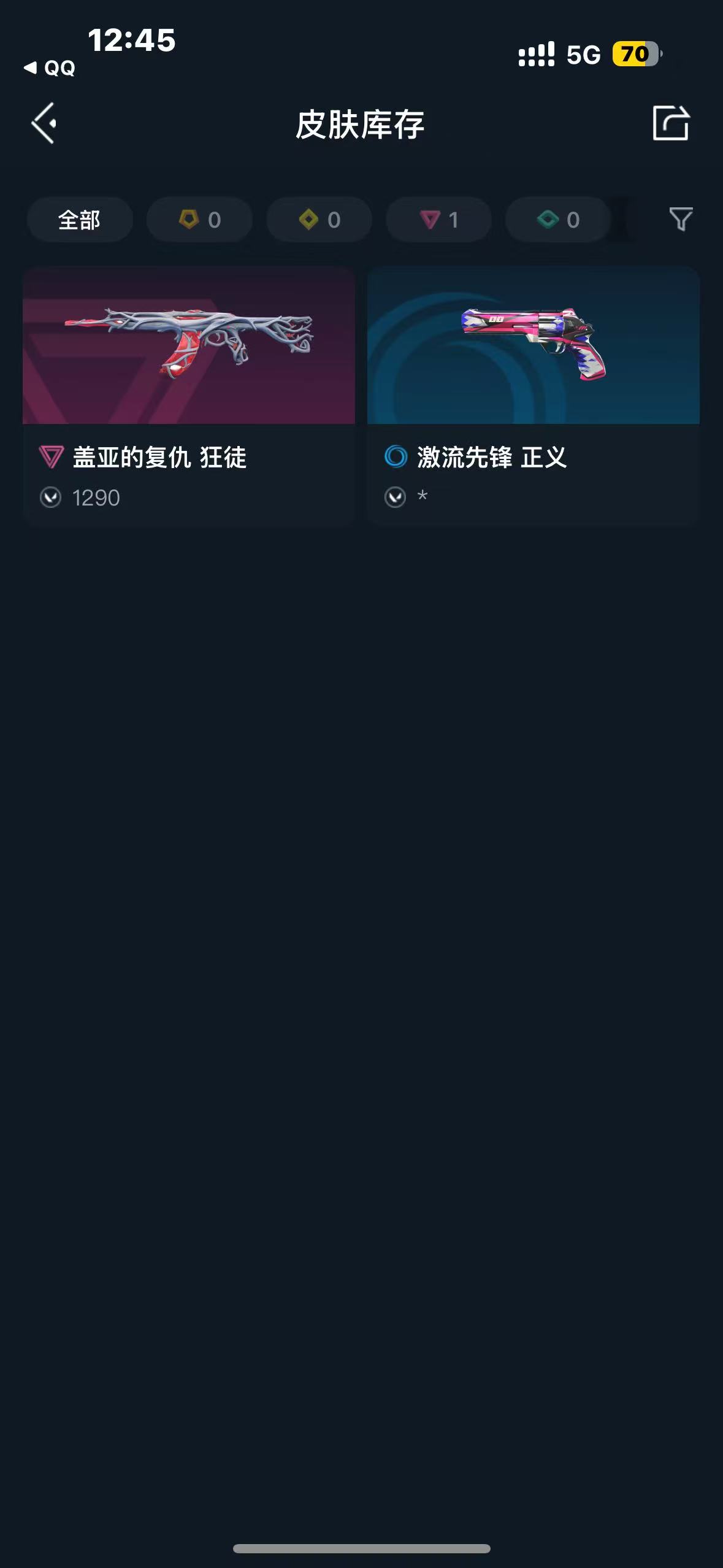This screenshot has width=723, height=1568.
Task: Share the skin inventory
Action: [x=670, y=123]
